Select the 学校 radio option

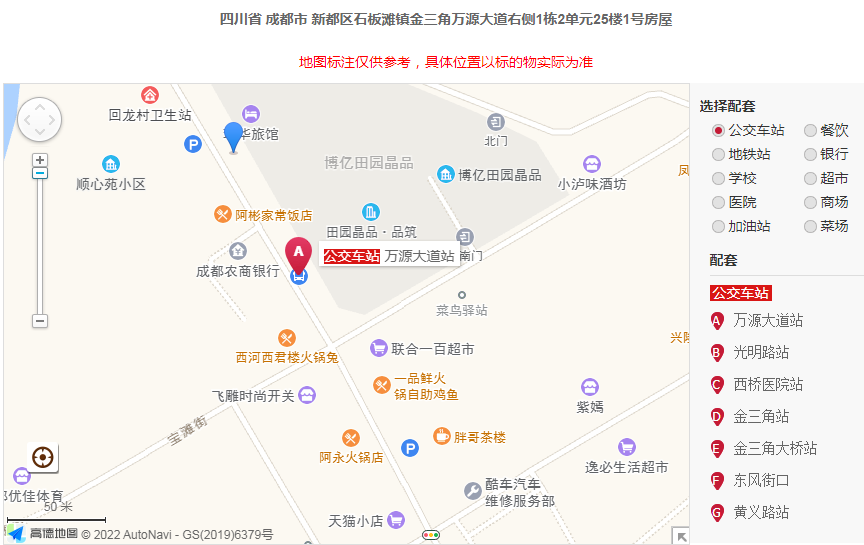click(718, 178)
